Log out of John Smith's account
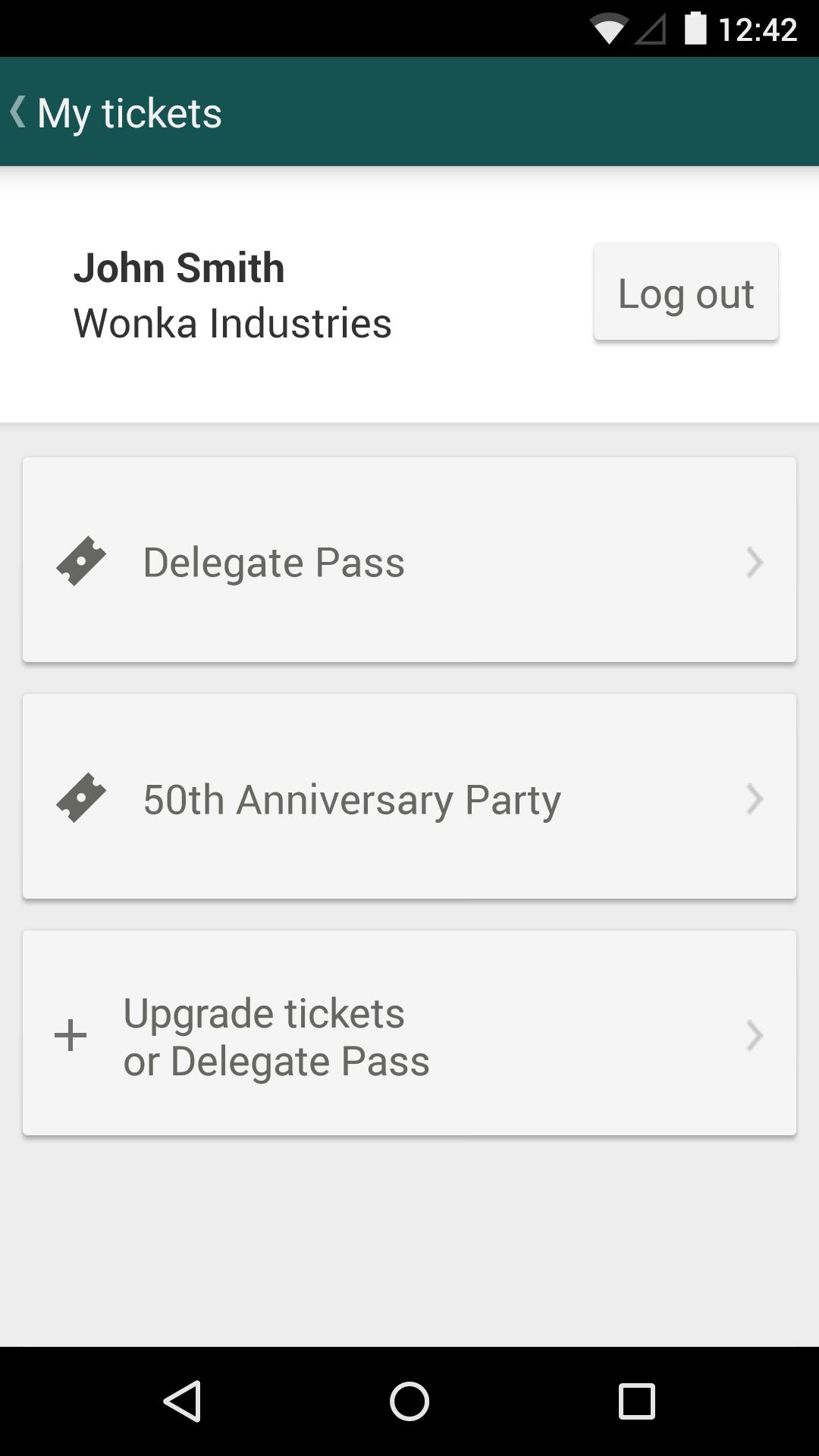The height and width of the screenshot is (1456, 819). point(686,293)
